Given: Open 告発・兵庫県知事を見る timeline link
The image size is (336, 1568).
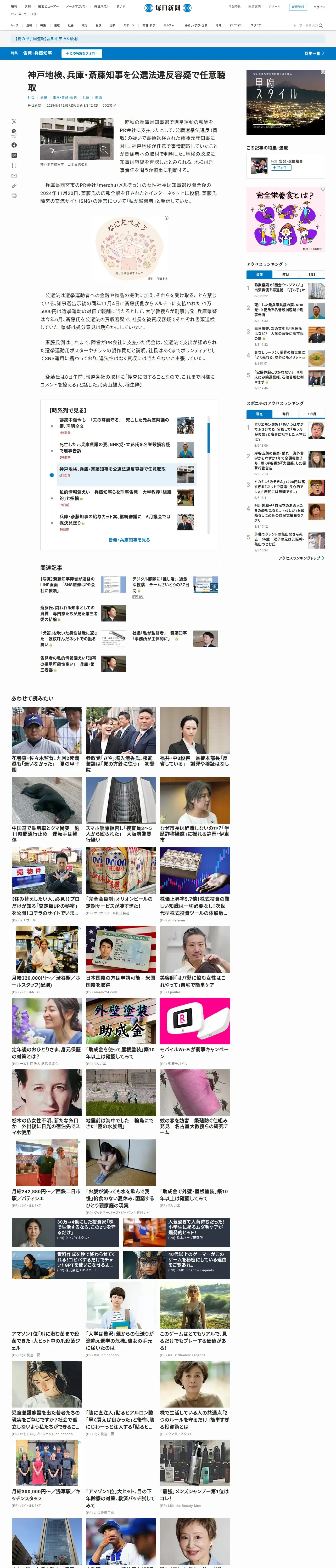Looking at the screenshot, I should [129, 540].
